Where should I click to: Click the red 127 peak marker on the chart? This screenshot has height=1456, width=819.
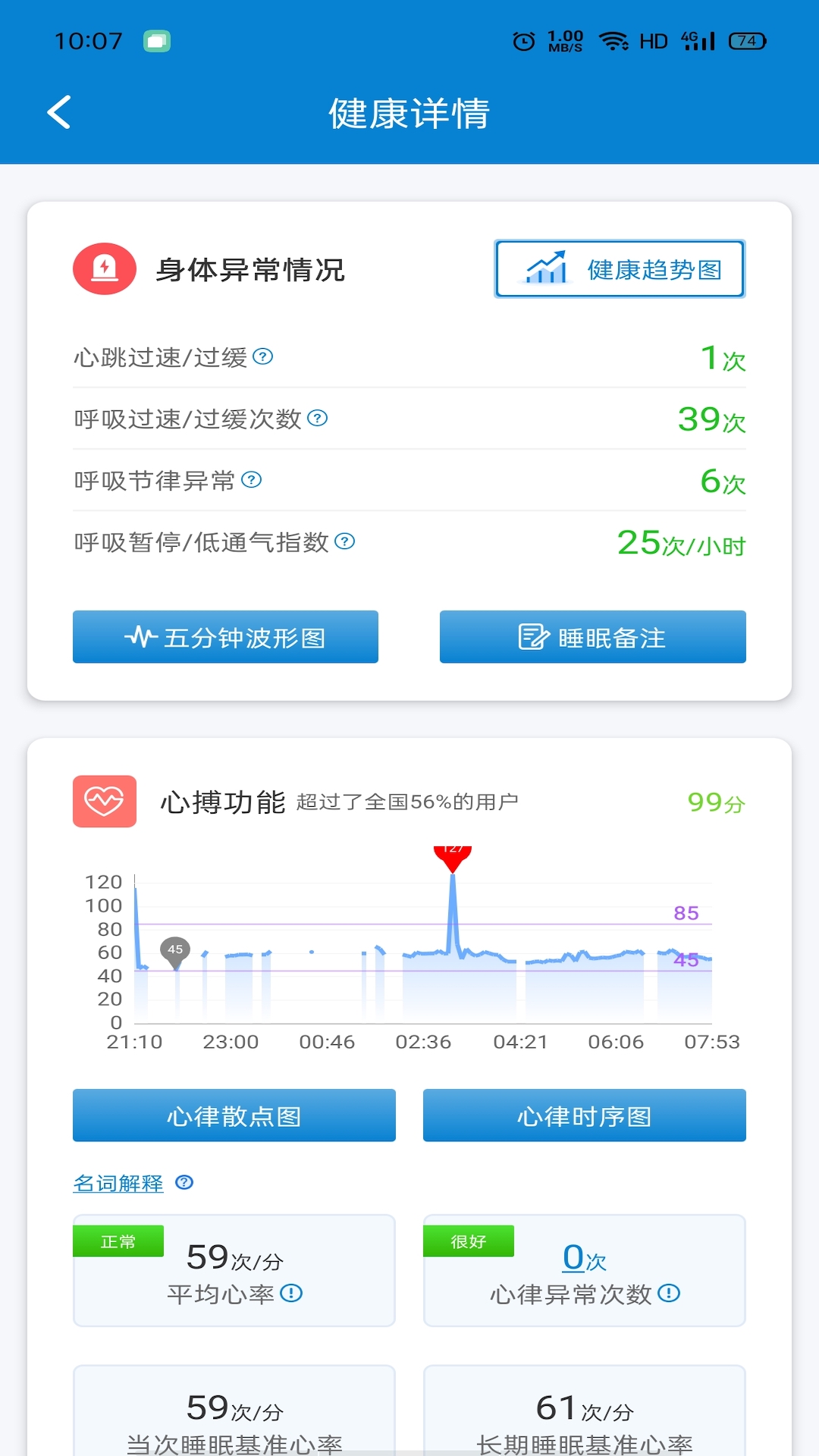[453, 855]
